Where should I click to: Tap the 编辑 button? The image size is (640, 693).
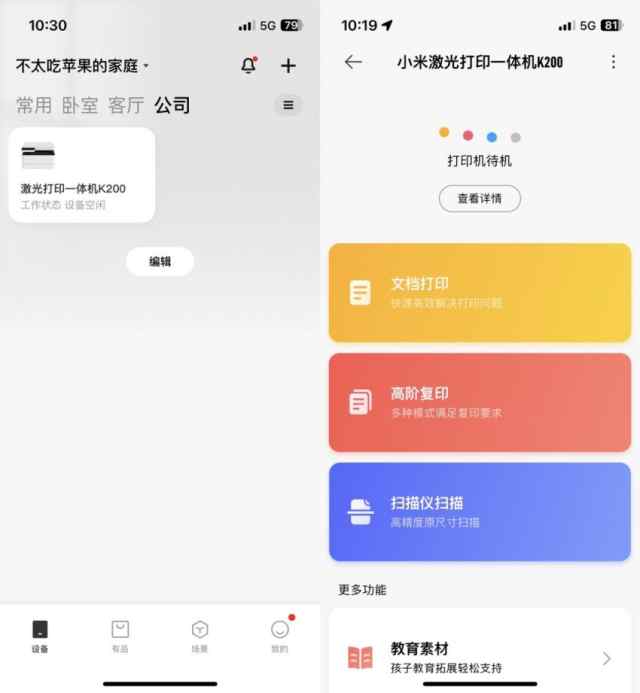(160, 261)
